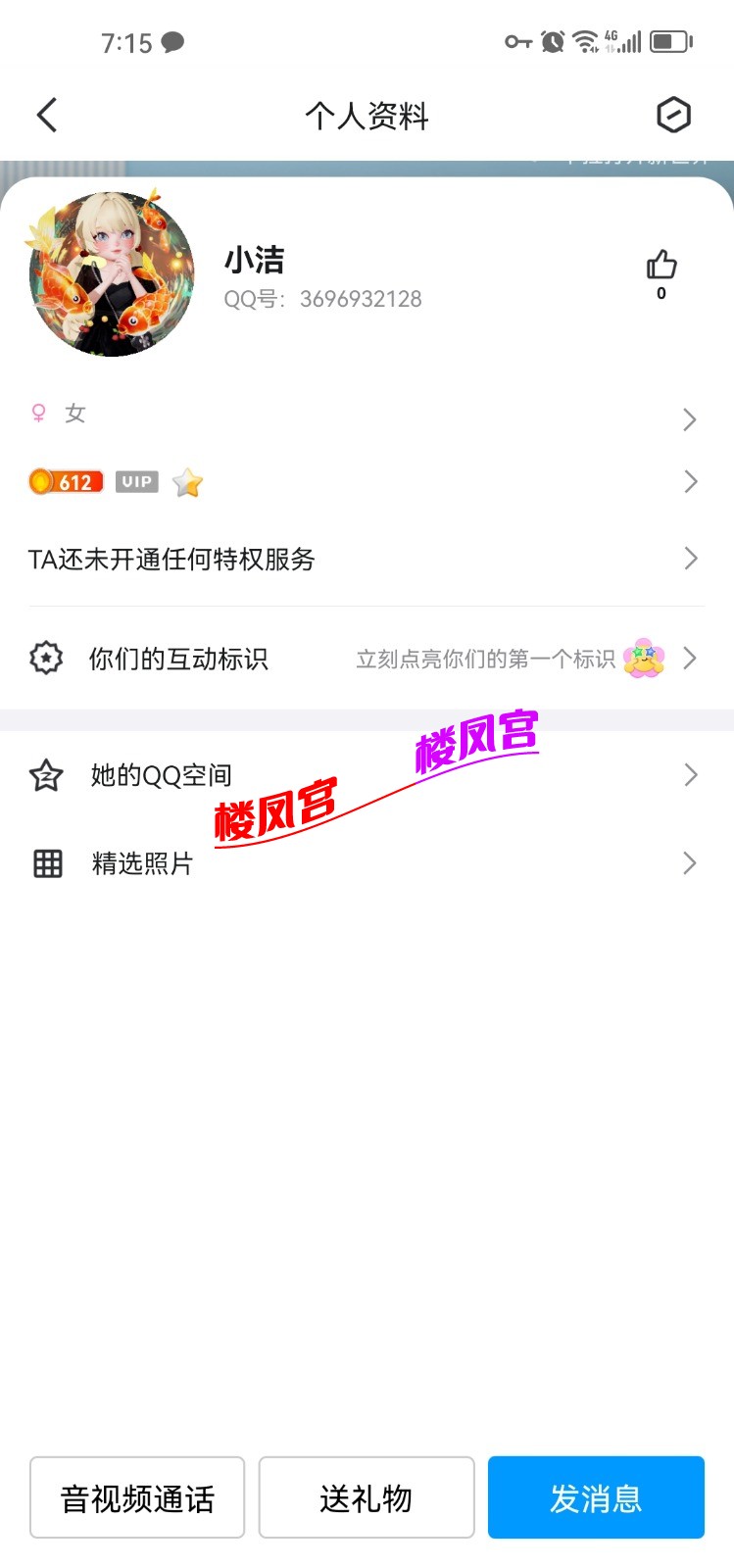Expand the 精选照片 section chevron

click(x=690, y=863)
